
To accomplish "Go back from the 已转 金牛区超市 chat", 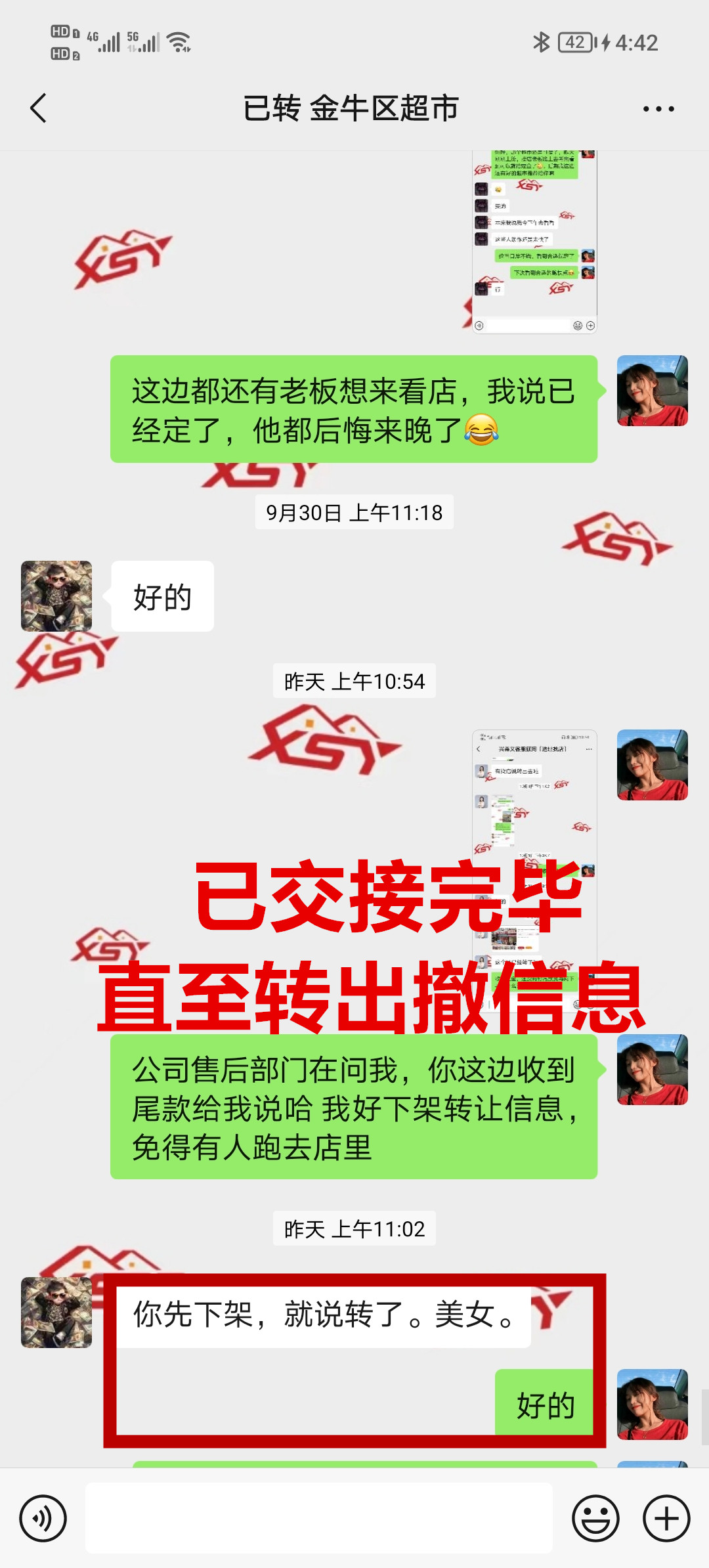I will point(39,108).
